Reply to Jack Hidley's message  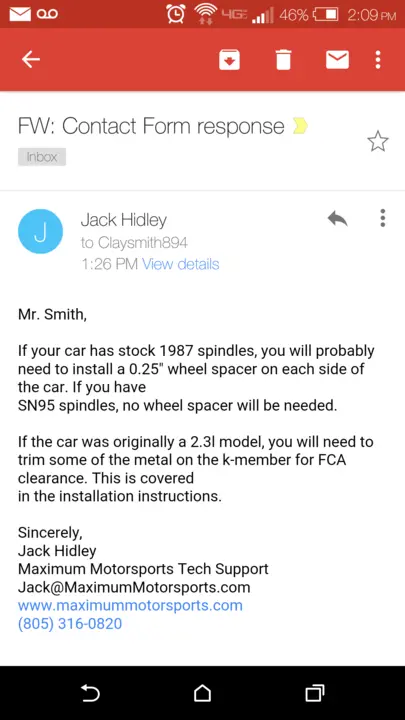[x=338, y=219]
